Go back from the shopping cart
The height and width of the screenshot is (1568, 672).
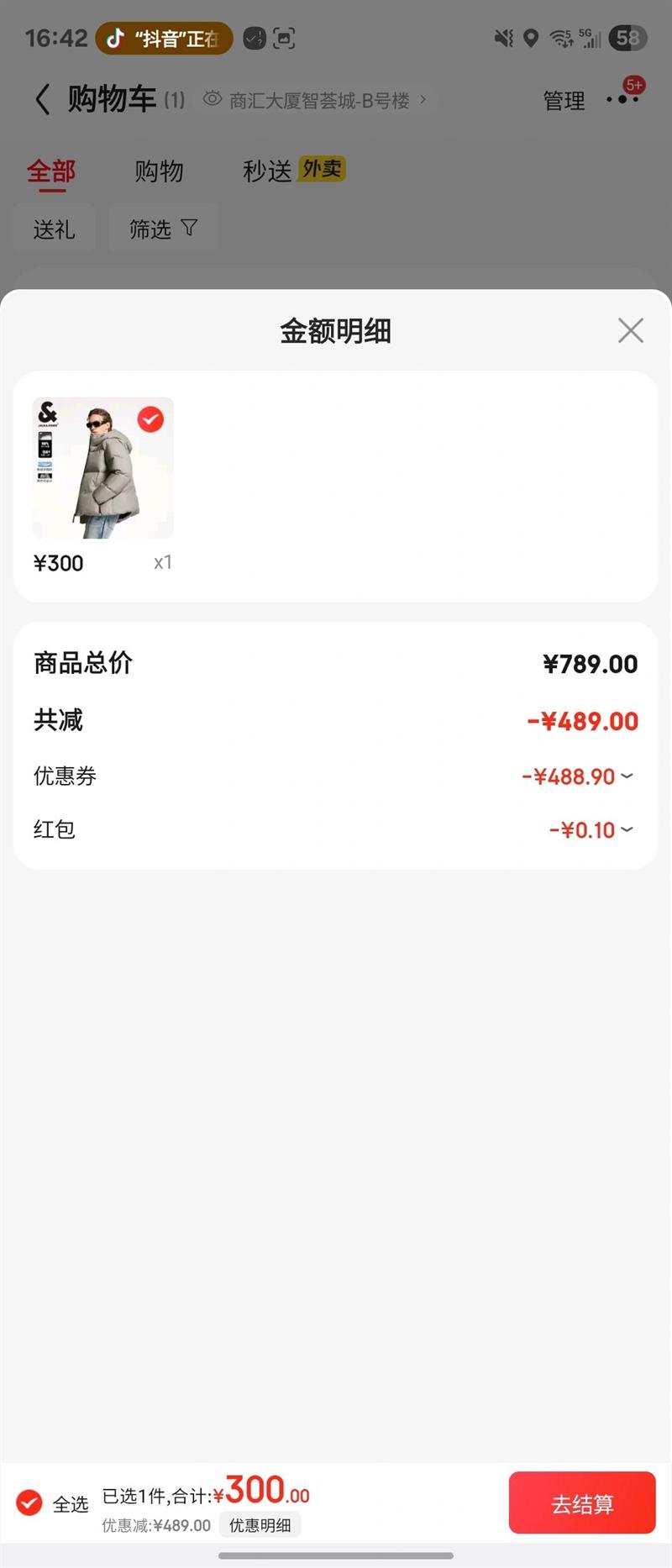tap(43, 99)
